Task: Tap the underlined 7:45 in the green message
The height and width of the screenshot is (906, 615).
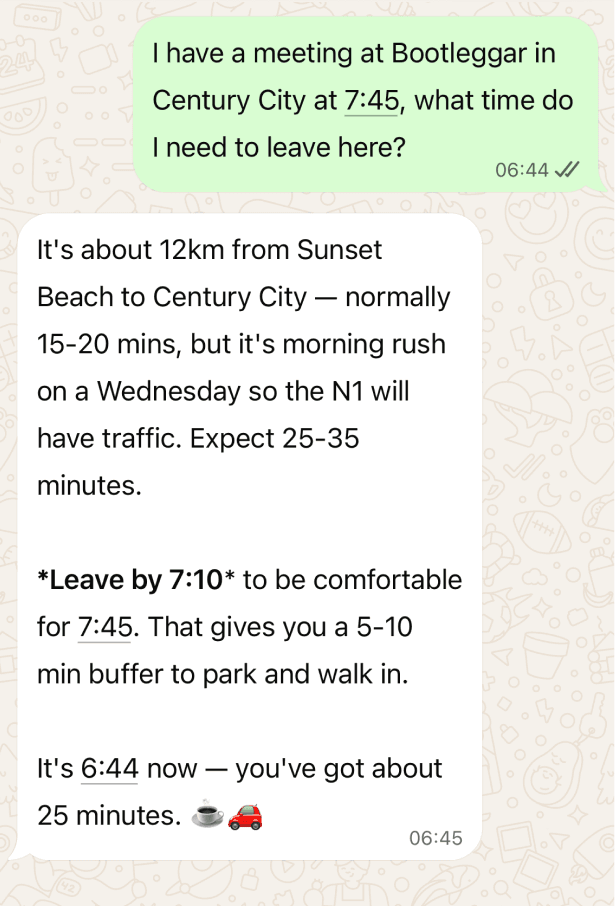Action: click(x=371, y=101)
